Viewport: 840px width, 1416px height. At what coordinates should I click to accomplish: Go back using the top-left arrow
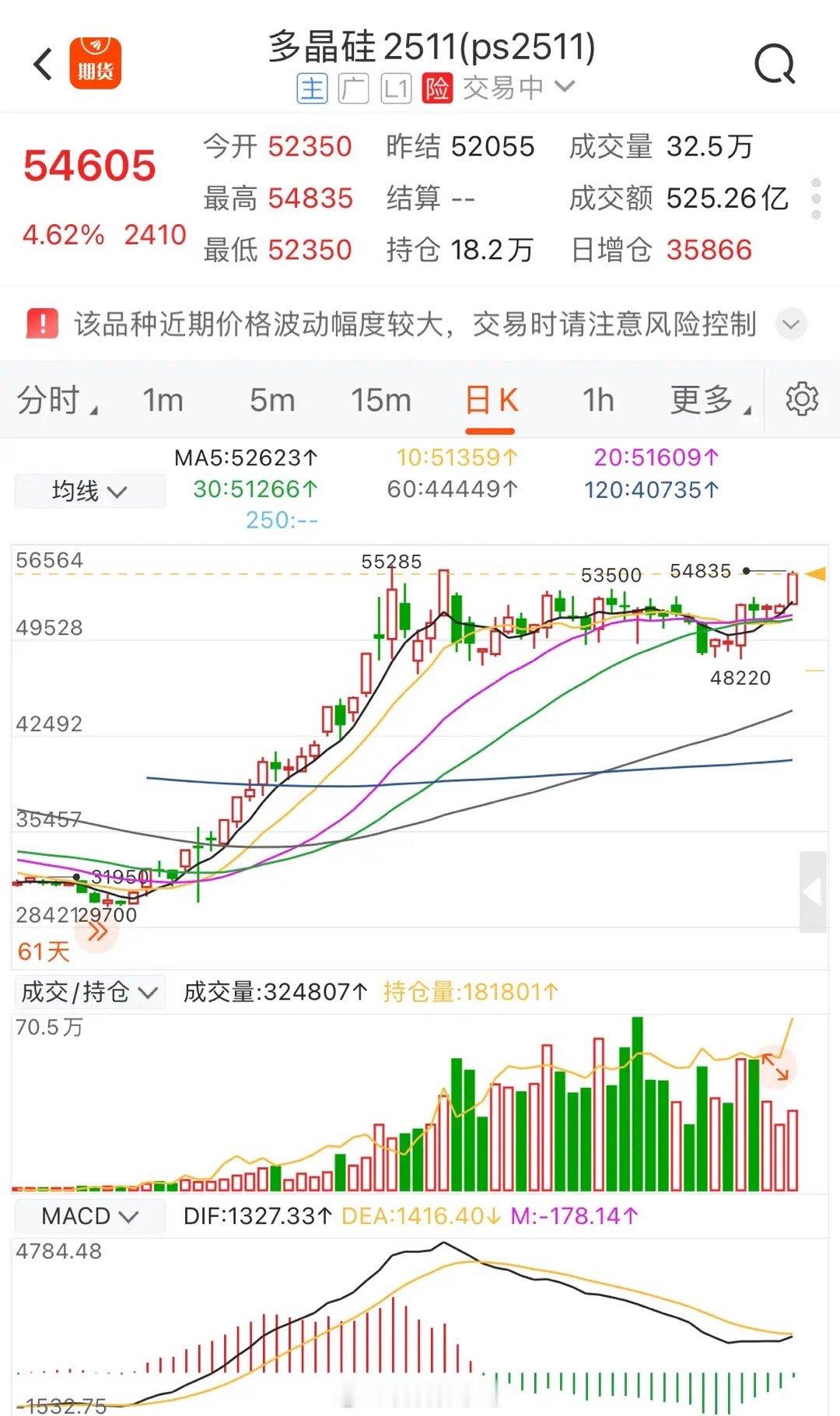[44, 65]
